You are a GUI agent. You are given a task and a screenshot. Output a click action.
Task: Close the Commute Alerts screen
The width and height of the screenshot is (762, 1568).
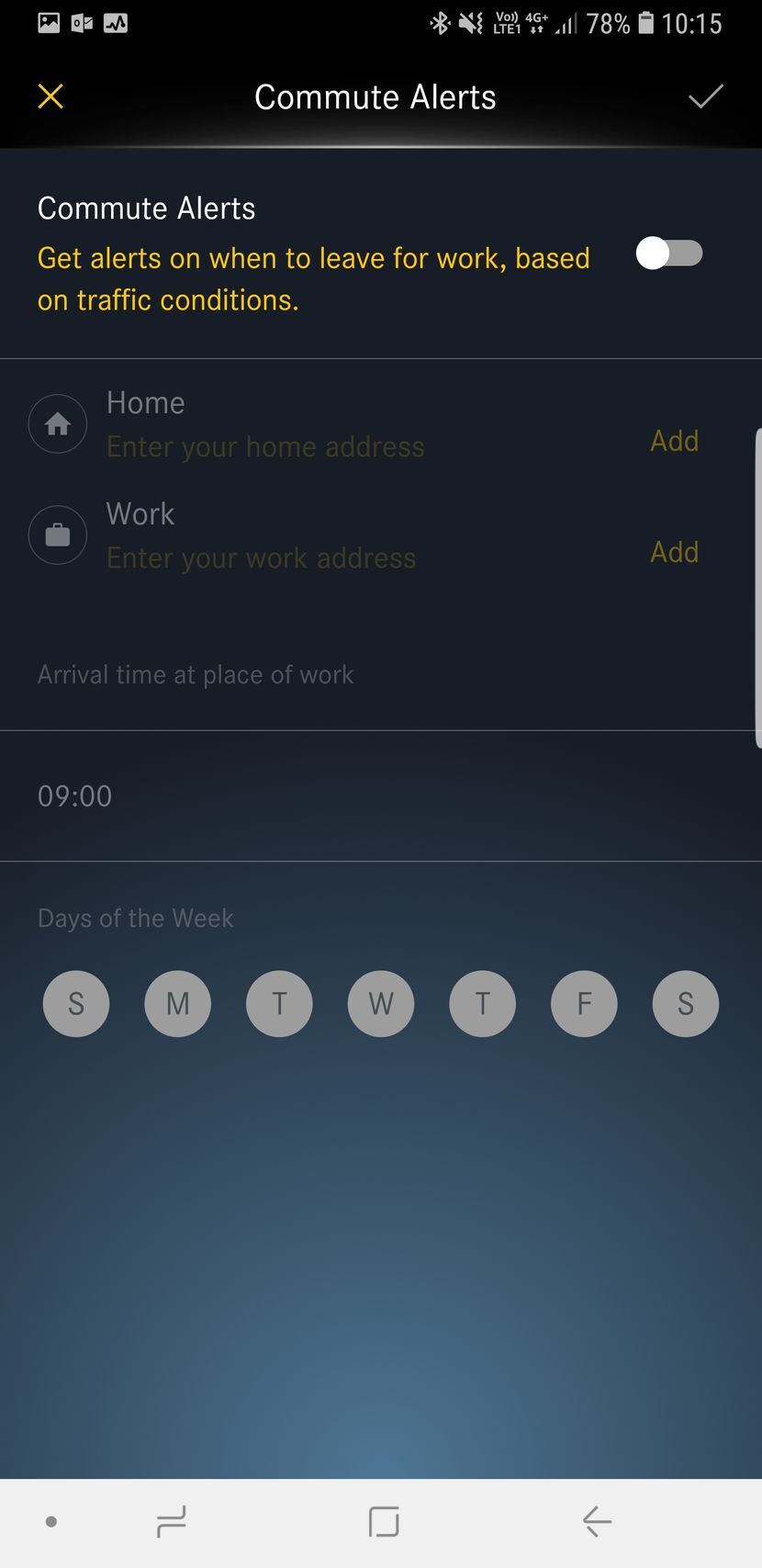point(50,96)
